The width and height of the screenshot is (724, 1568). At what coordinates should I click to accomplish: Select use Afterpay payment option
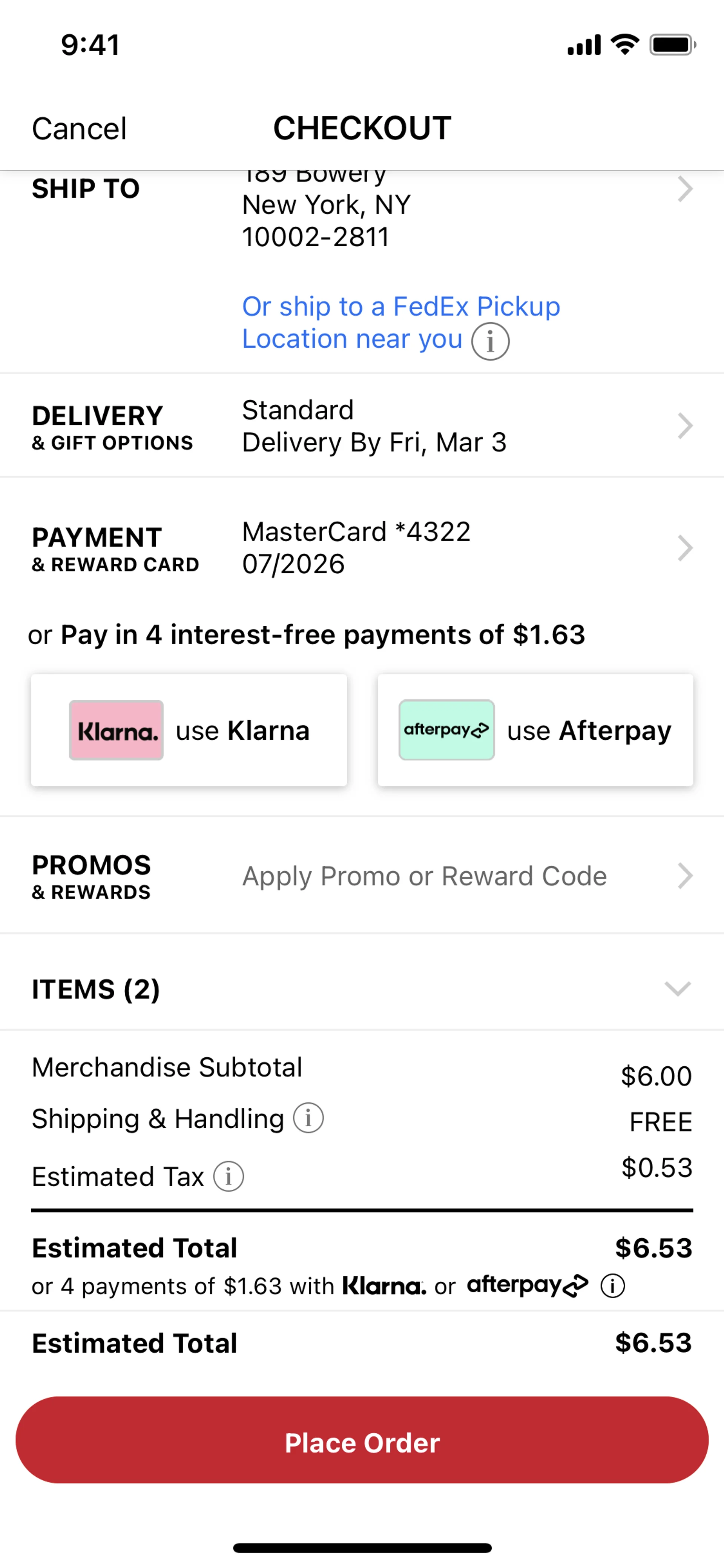(x=535, y=730)
